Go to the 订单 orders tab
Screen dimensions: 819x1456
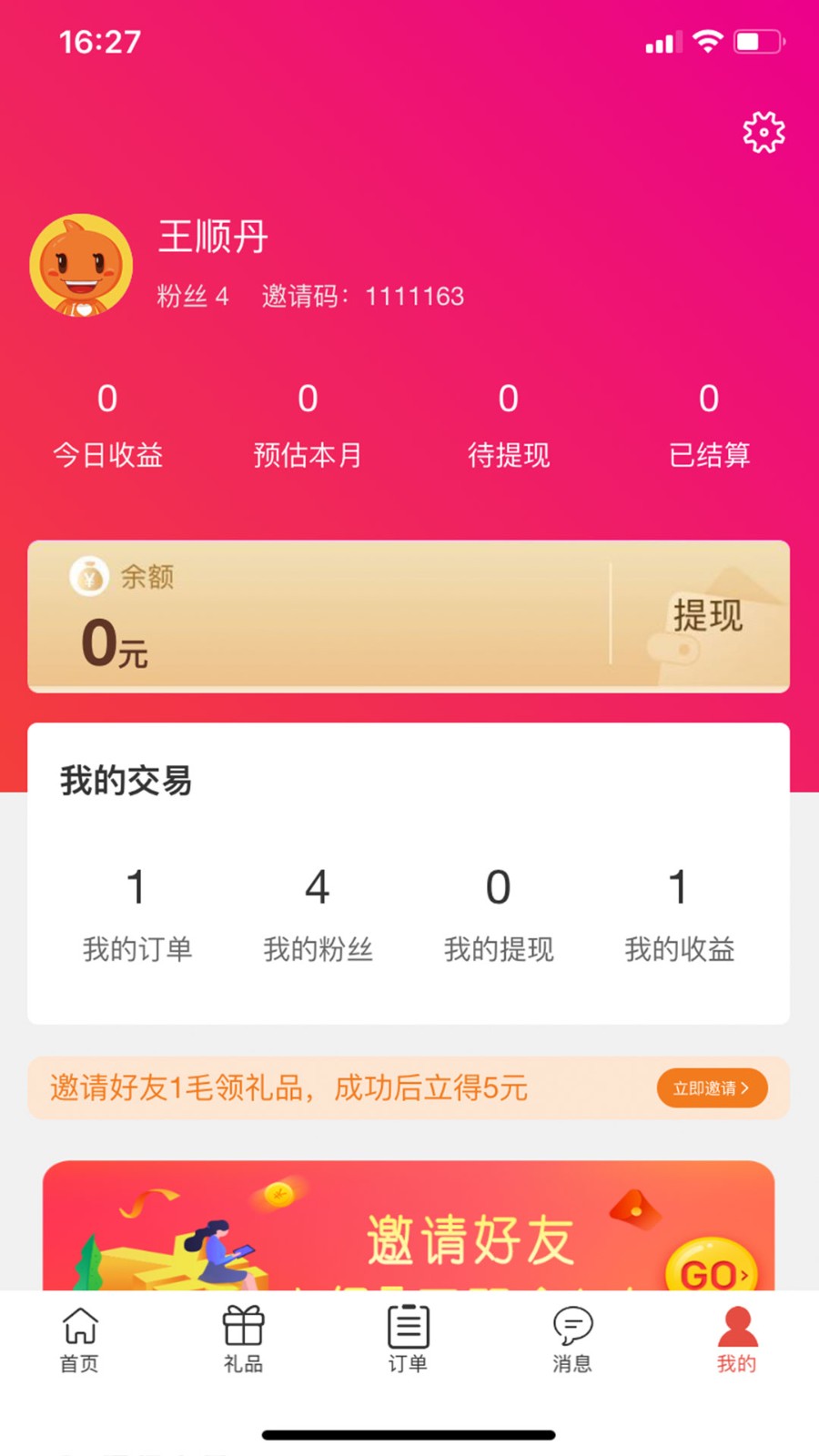pyautogui.click(x=408, y=1339)
